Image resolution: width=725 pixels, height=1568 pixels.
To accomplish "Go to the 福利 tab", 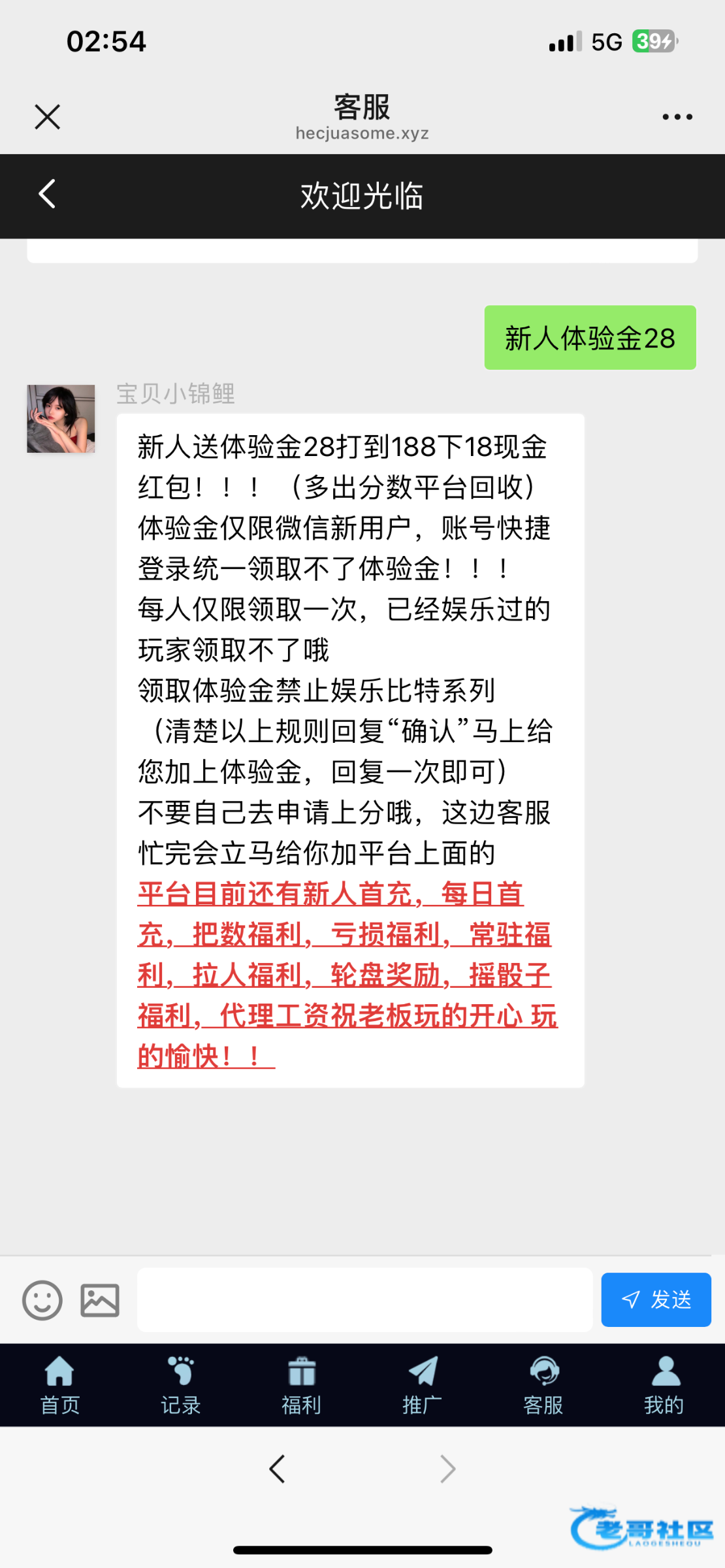I will tap(302, 1385).
